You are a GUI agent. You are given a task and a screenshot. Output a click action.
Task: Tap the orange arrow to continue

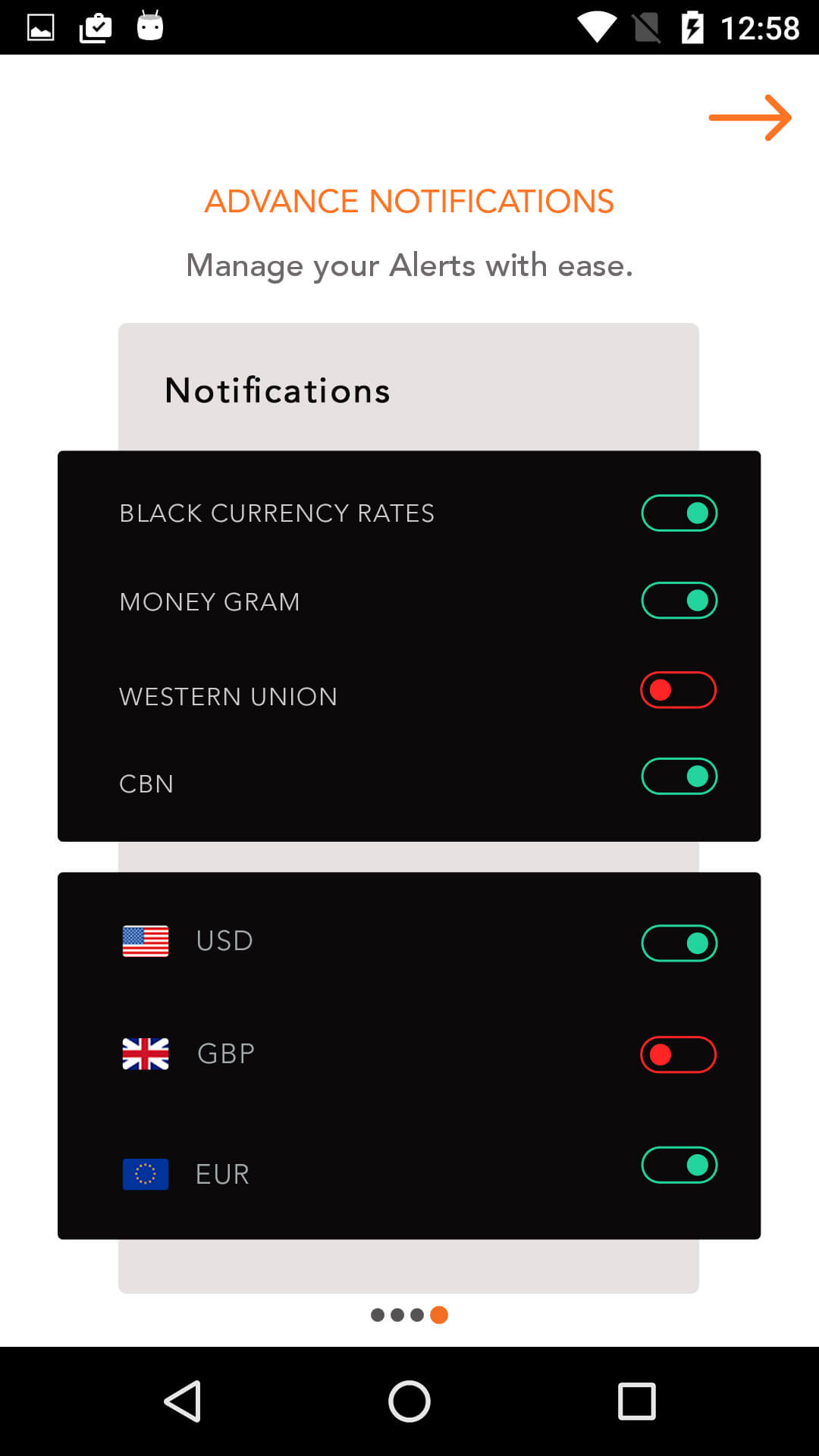pyautogui.click(x=750, y=118)
